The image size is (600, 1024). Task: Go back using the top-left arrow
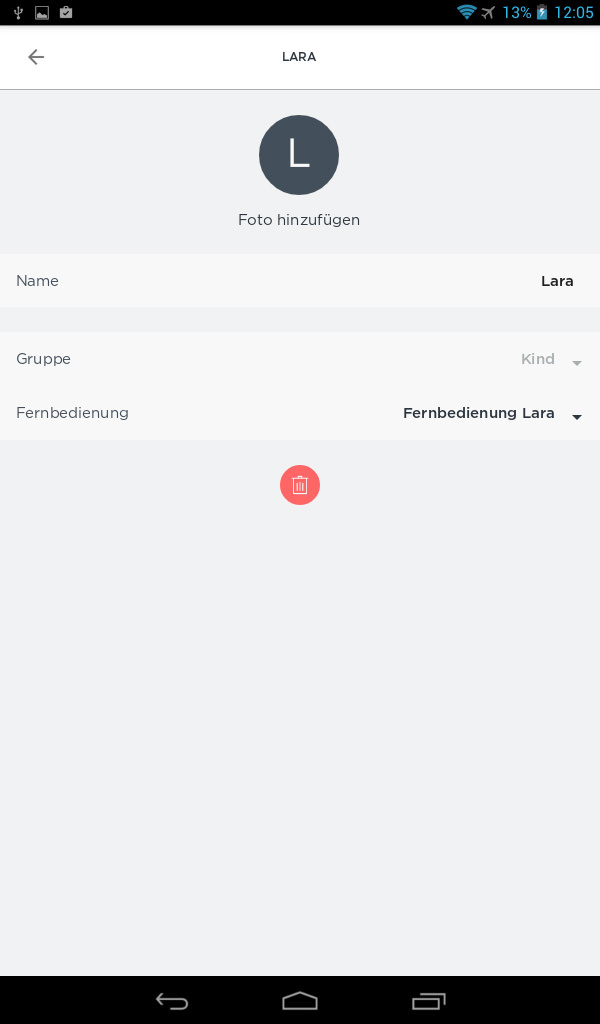tap(36, 57)
